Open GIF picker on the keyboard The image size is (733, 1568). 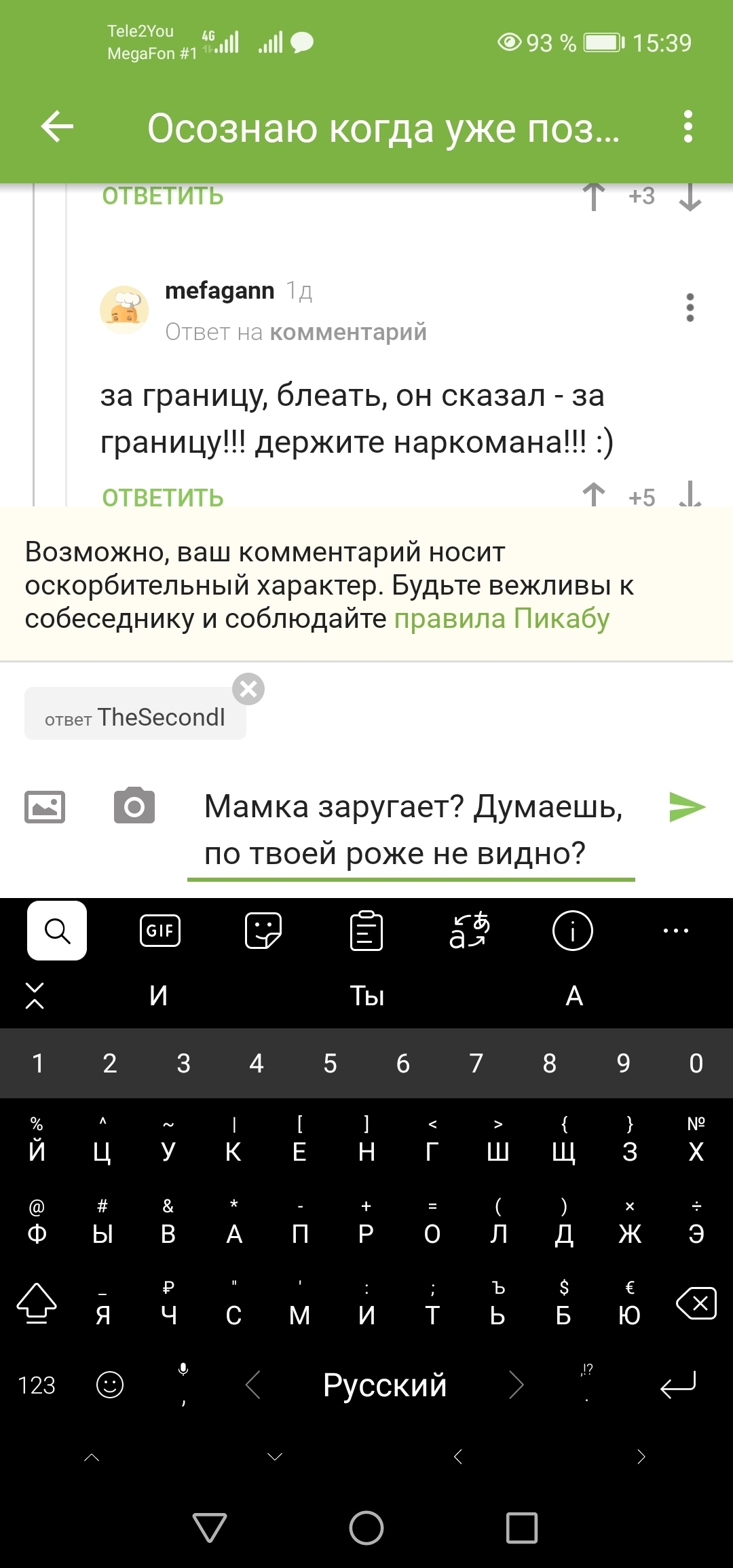(159, 931)
